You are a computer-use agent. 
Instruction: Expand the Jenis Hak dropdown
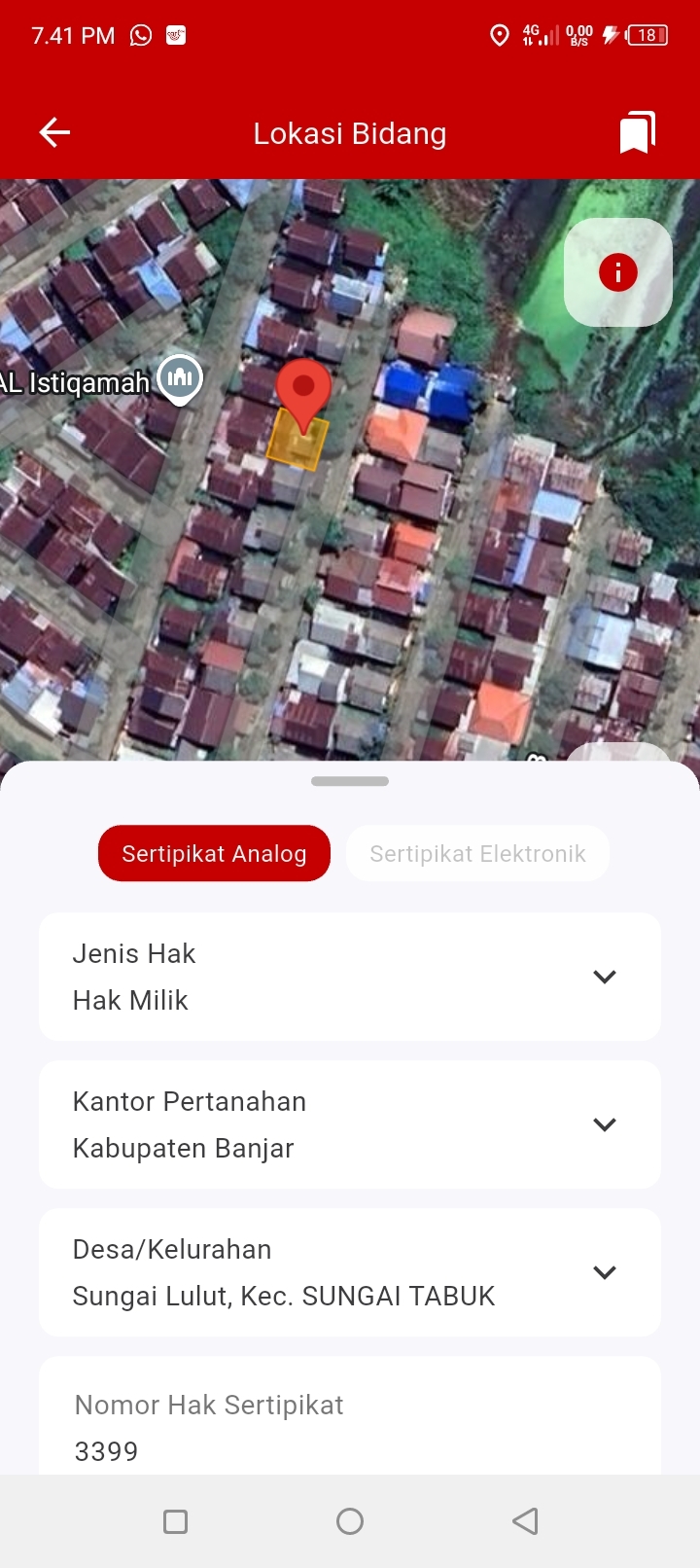[x=605, y=977]
